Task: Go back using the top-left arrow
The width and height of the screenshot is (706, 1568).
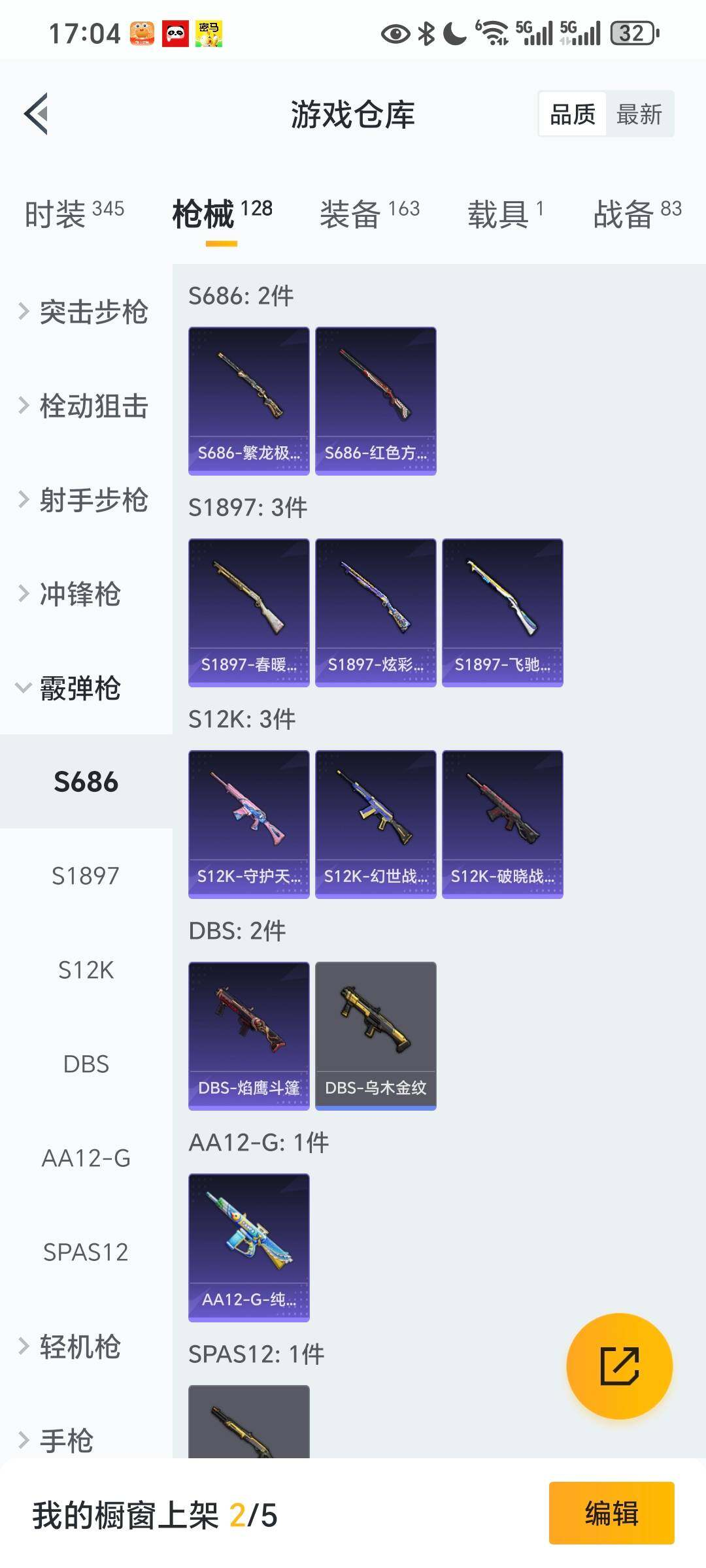Action: [37, 114]
